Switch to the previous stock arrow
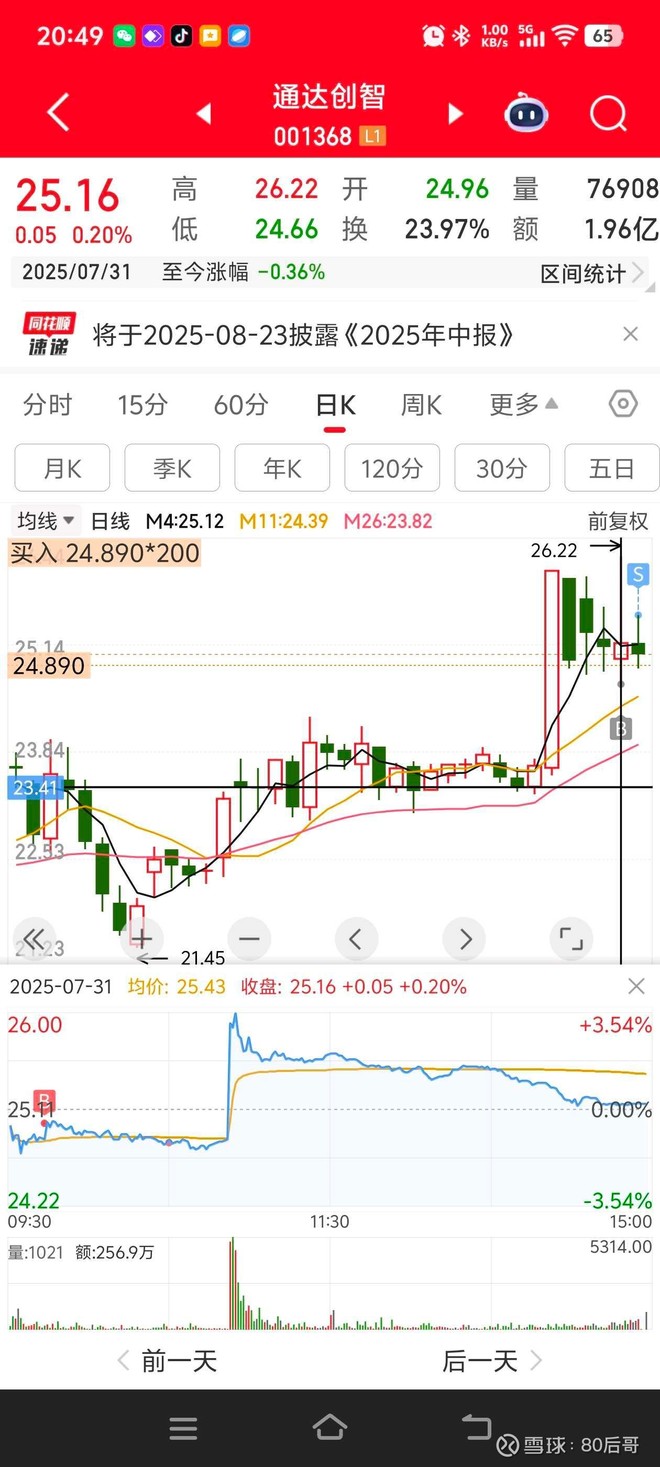The width and height of the screenshot is (660, 1467). tap(203, 114)
